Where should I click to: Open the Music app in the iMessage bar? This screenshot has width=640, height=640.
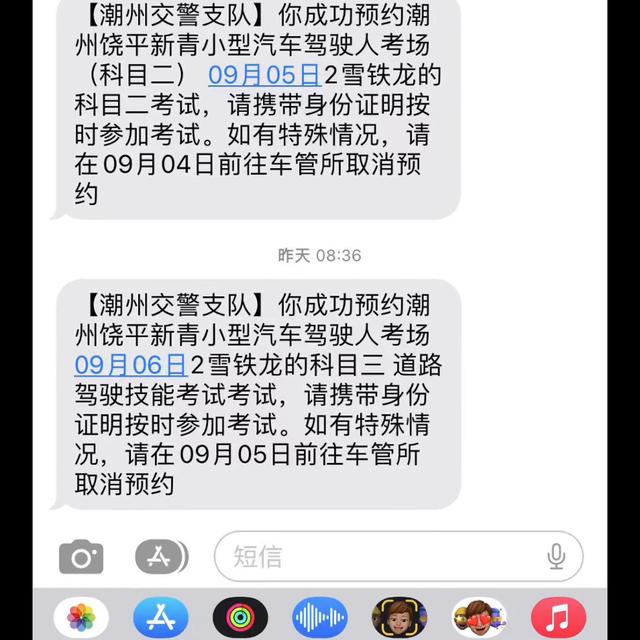[558, 617]
